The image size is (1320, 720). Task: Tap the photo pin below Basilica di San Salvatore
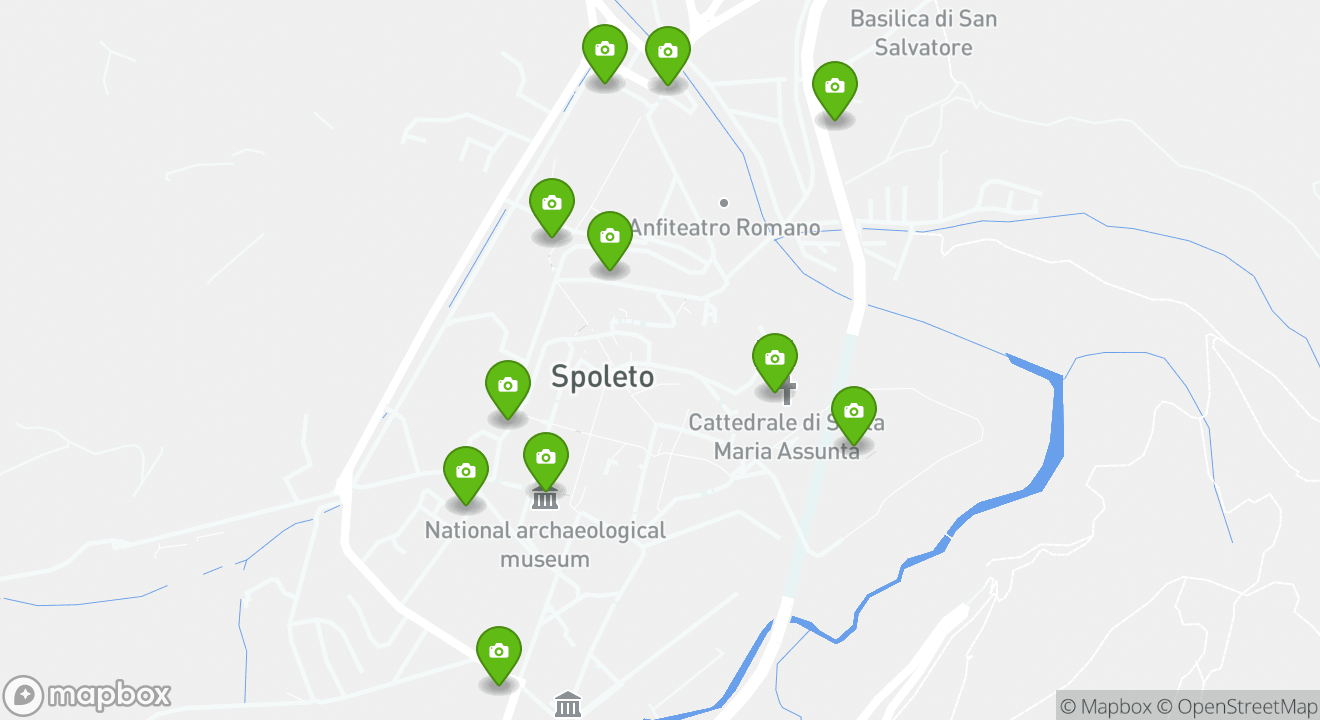coord(834,87)
